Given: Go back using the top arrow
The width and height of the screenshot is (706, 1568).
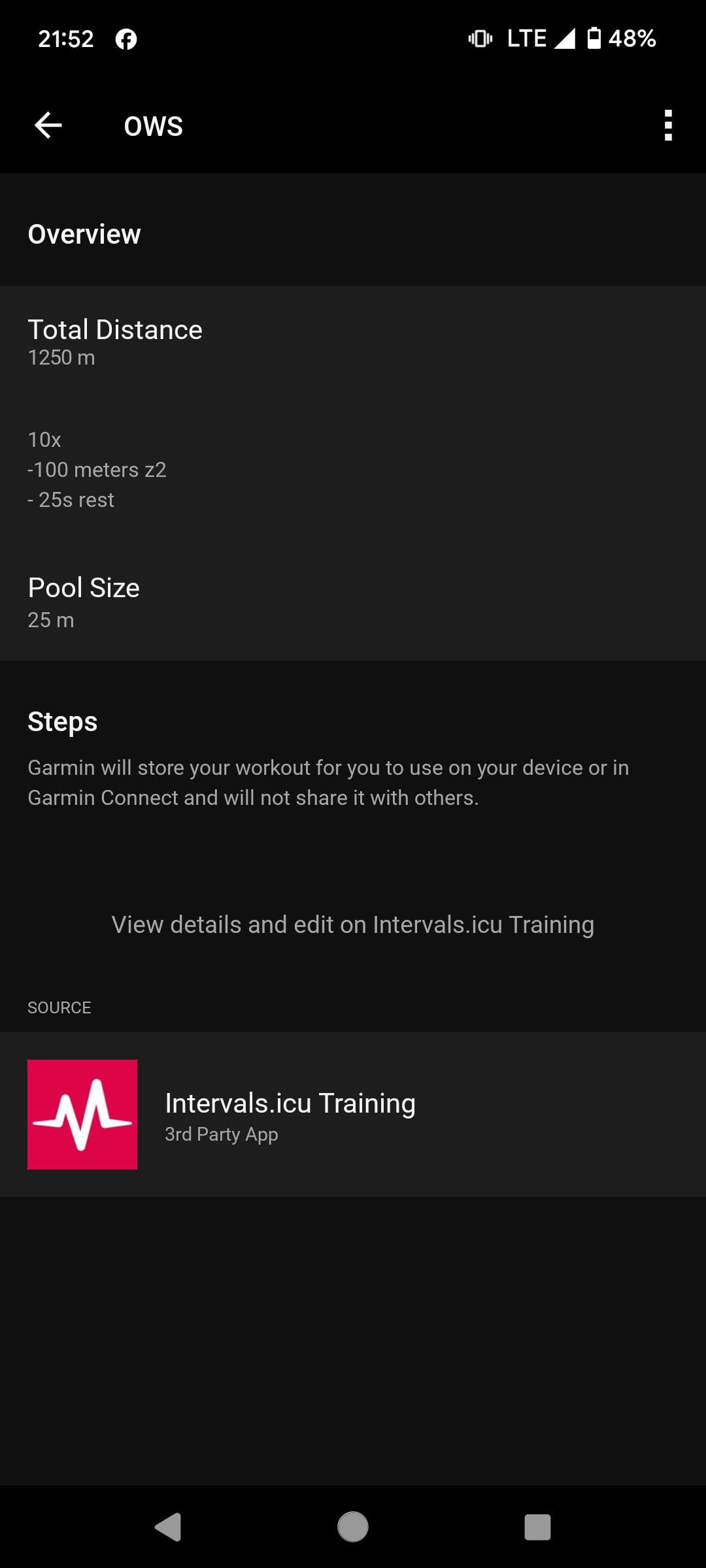Looking at the screenshot, I should (48, 125).
